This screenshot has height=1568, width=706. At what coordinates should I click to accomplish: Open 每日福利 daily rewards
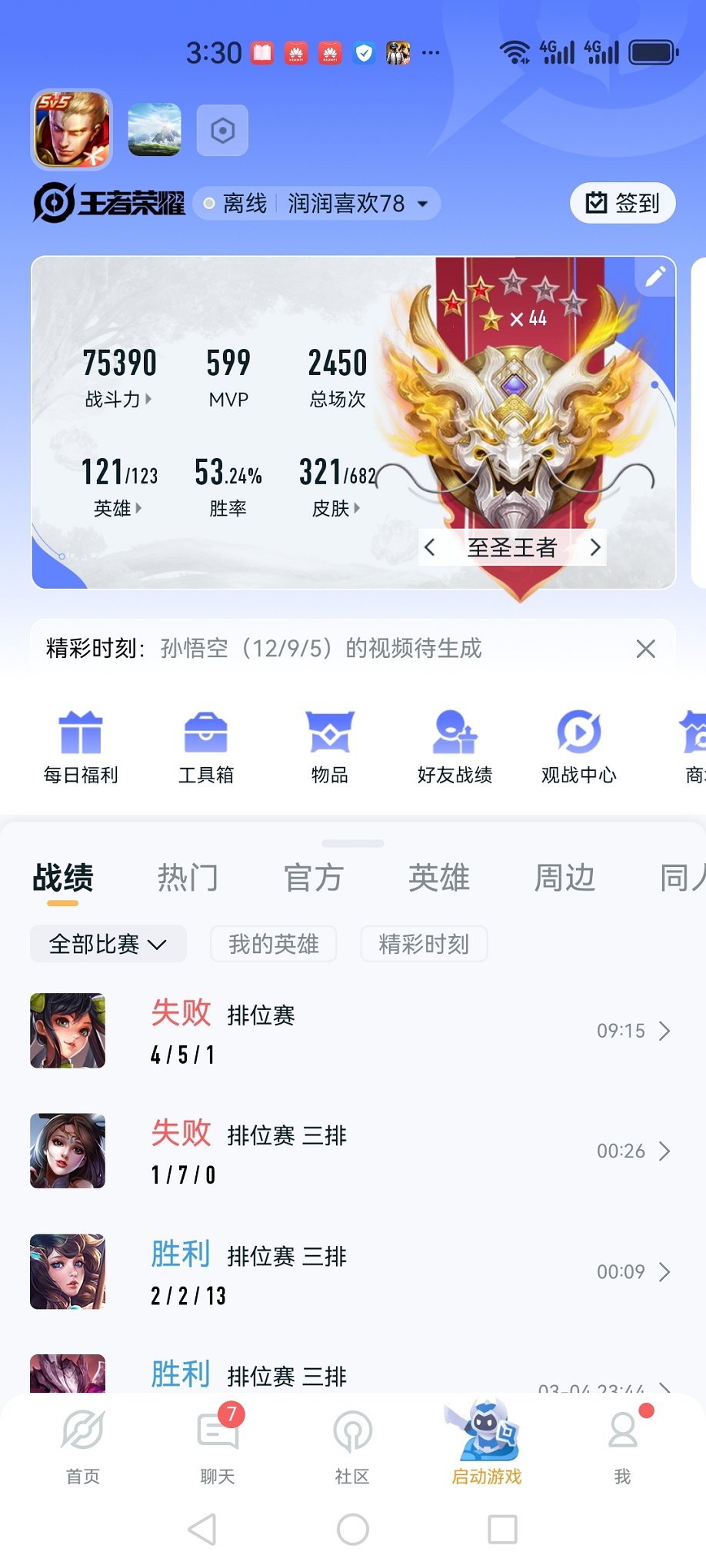point(81,747)
